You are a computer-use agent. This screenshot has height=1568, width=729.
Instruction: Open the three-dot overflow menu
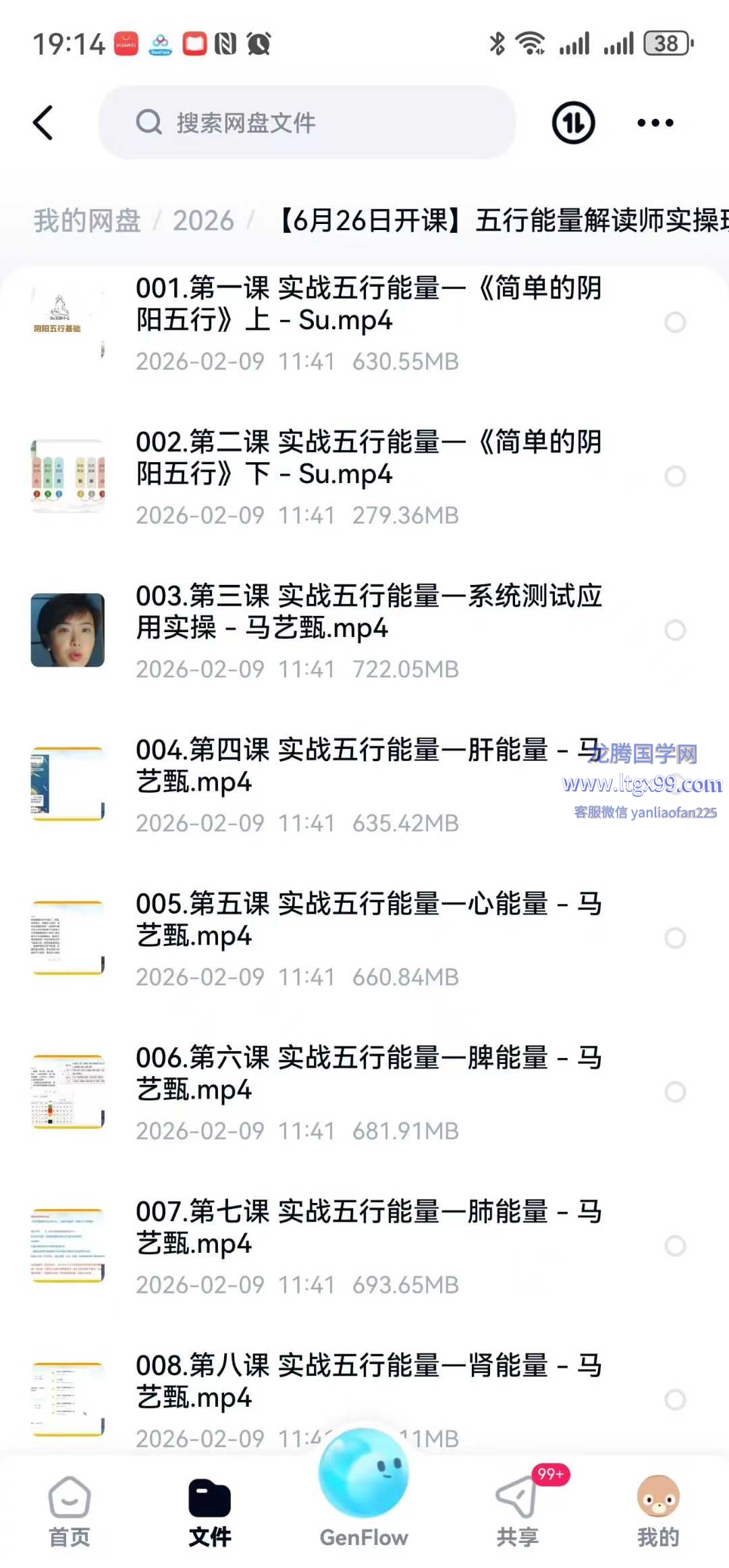coord(655,123)
